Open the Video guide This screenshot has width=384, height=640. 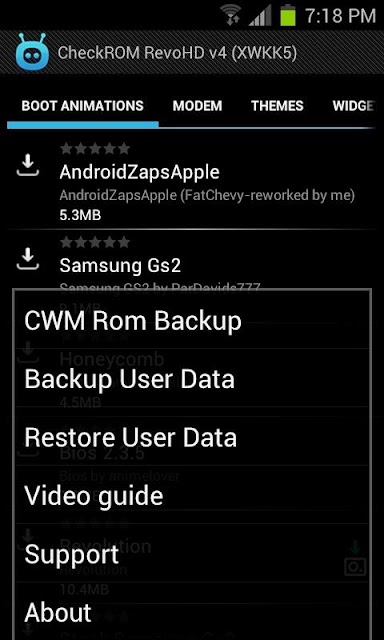192,496
